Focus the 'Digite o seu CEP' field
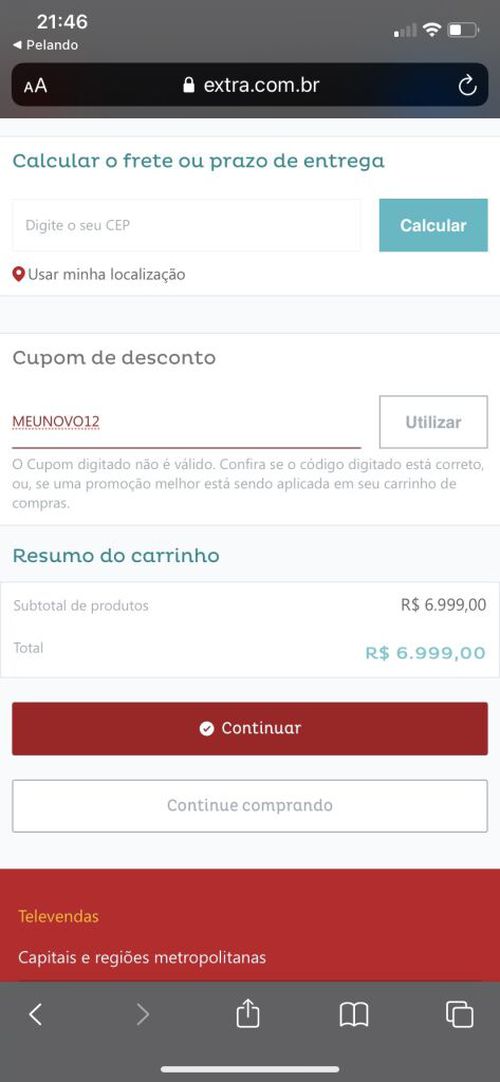 [186, 225]
